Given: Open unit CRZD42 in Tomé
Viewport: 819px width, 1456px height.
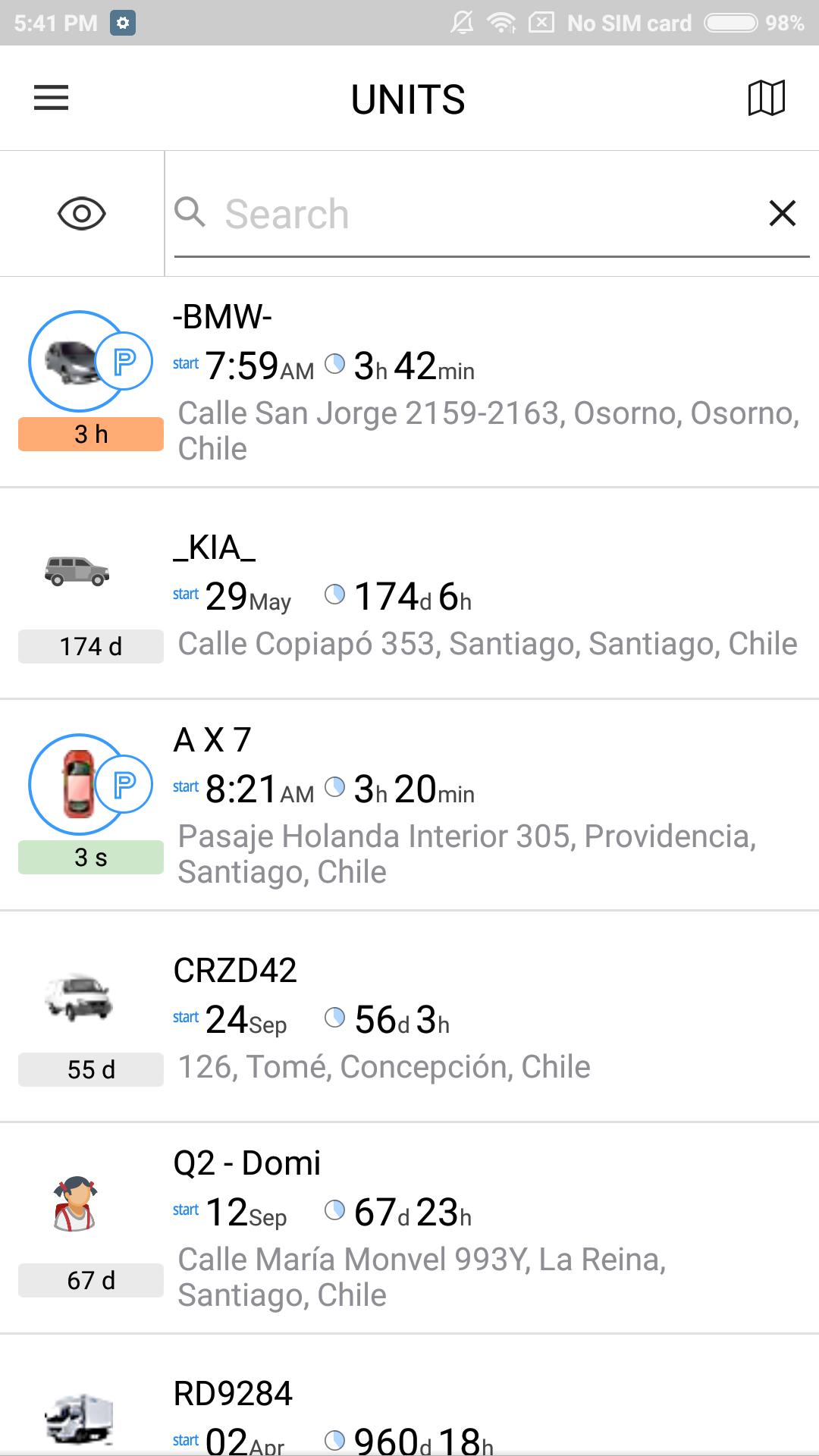Looking at the screenshot, I should (409, 1017).
